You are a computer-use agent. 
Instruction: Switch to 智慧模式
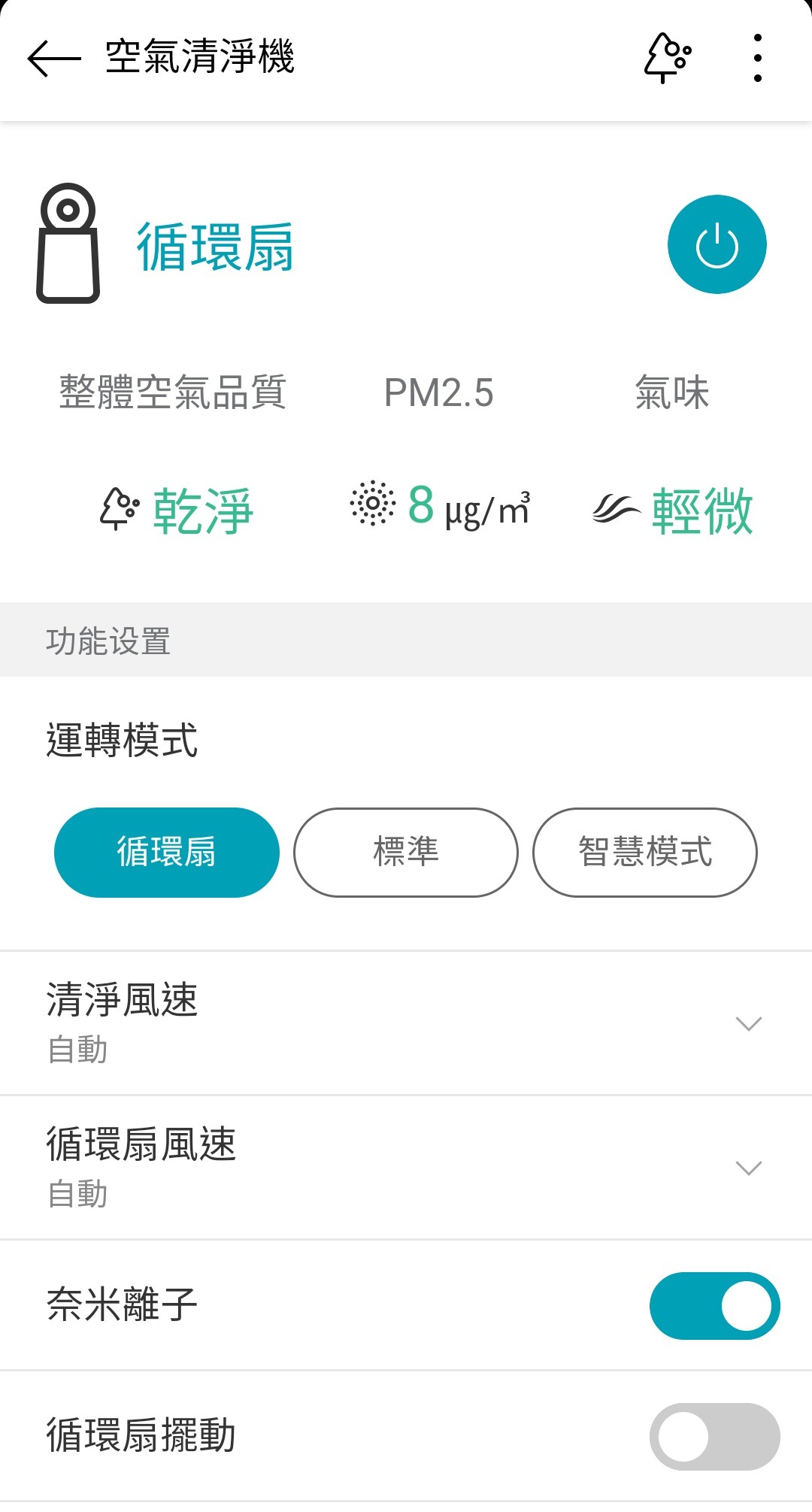click(644, 852)
